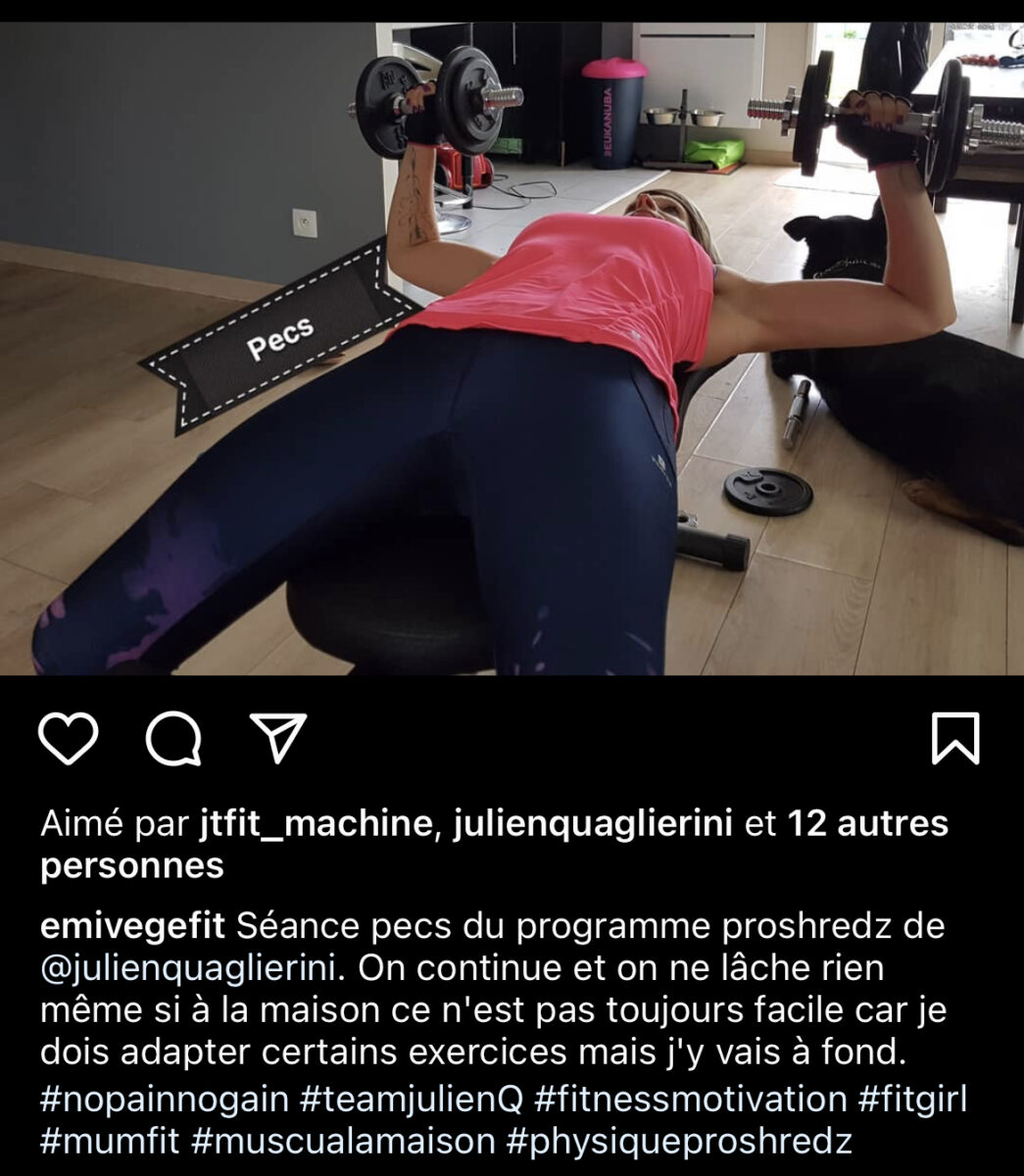This screenshot has height=1176, width=1024.
Task: Tap the @julienquaglierini mention in caption
Action: pyautogui.click(x=193, y=968)
